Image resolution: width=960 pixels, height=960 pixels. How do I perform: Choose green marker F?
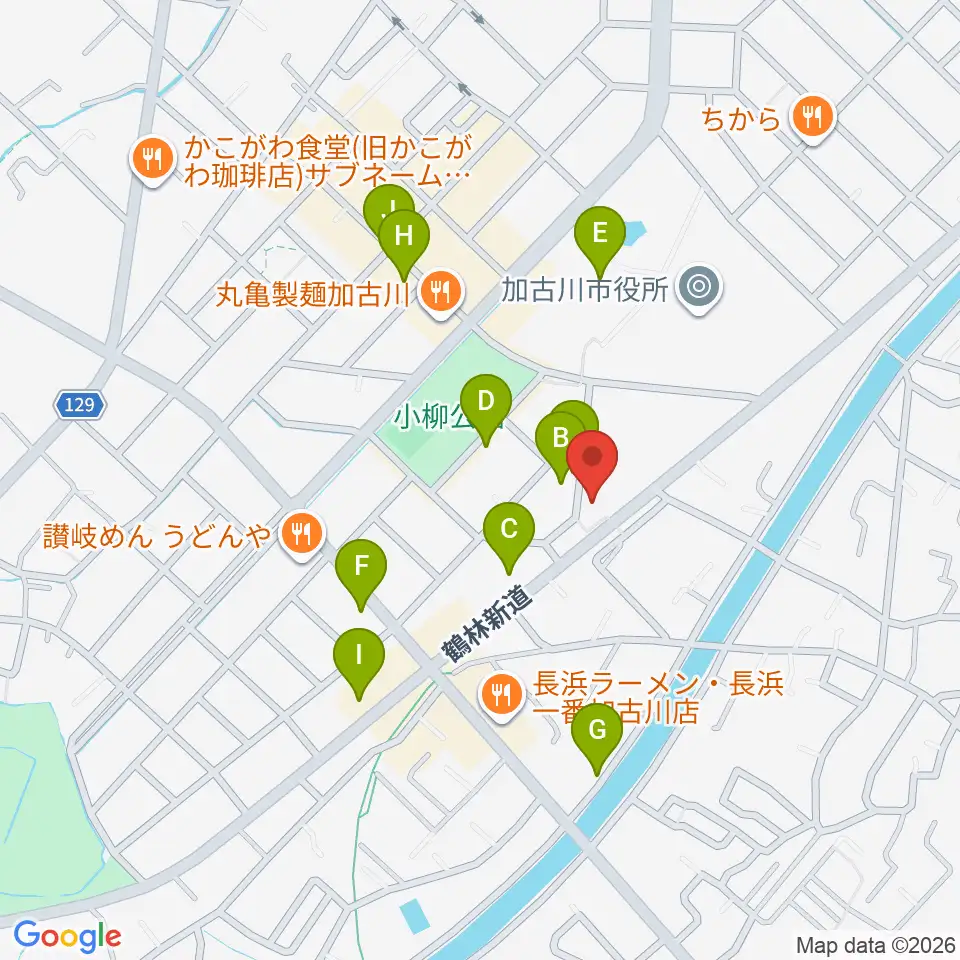pos(362,569)
